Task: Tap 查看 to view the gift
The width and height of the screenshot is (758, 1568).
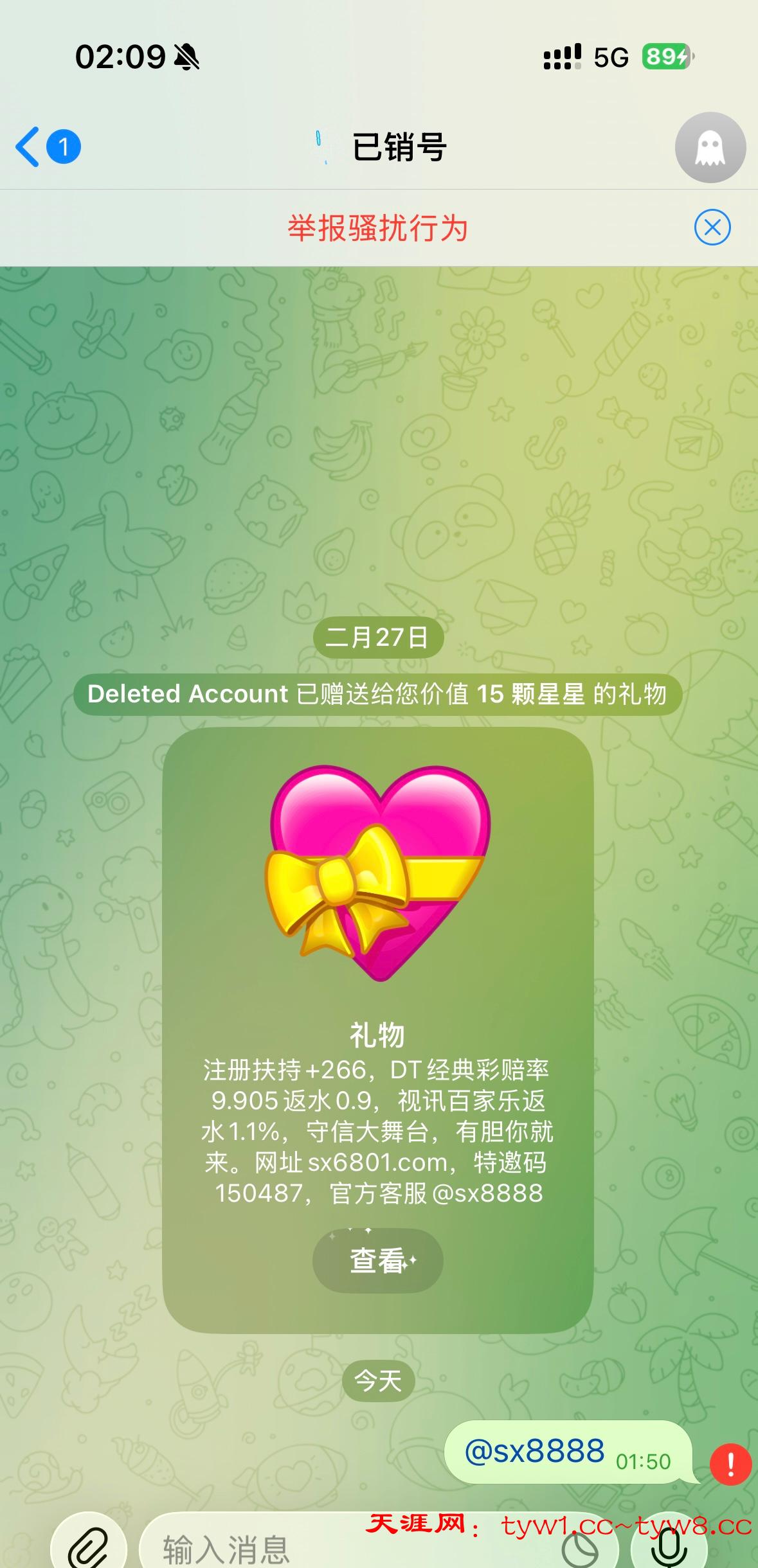Action: coord(378,1260)
